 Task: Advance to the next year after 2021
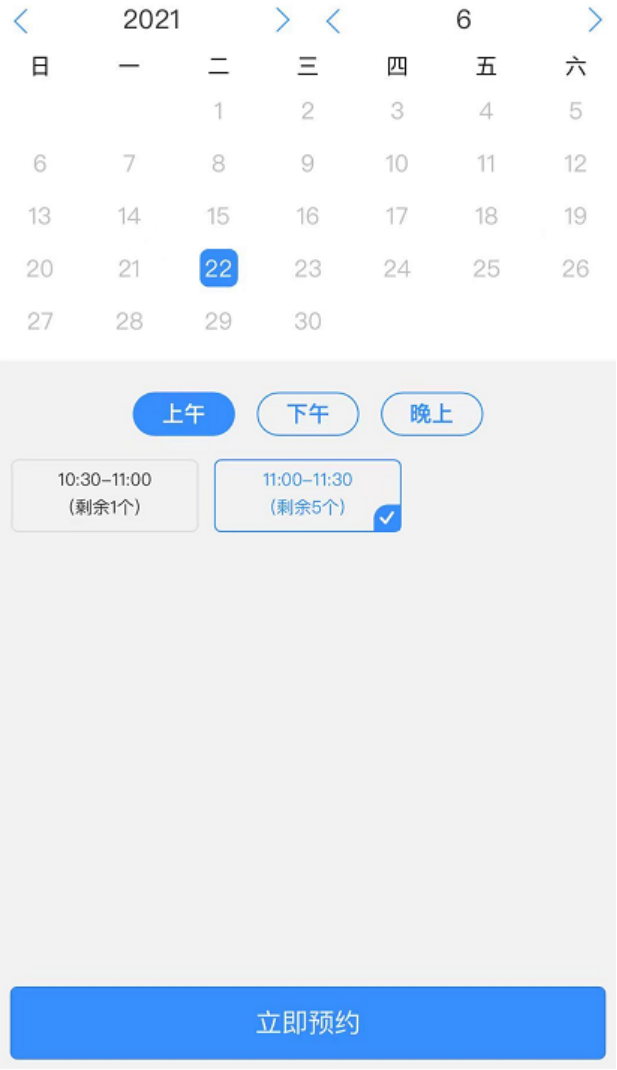[x=283, y=20]
